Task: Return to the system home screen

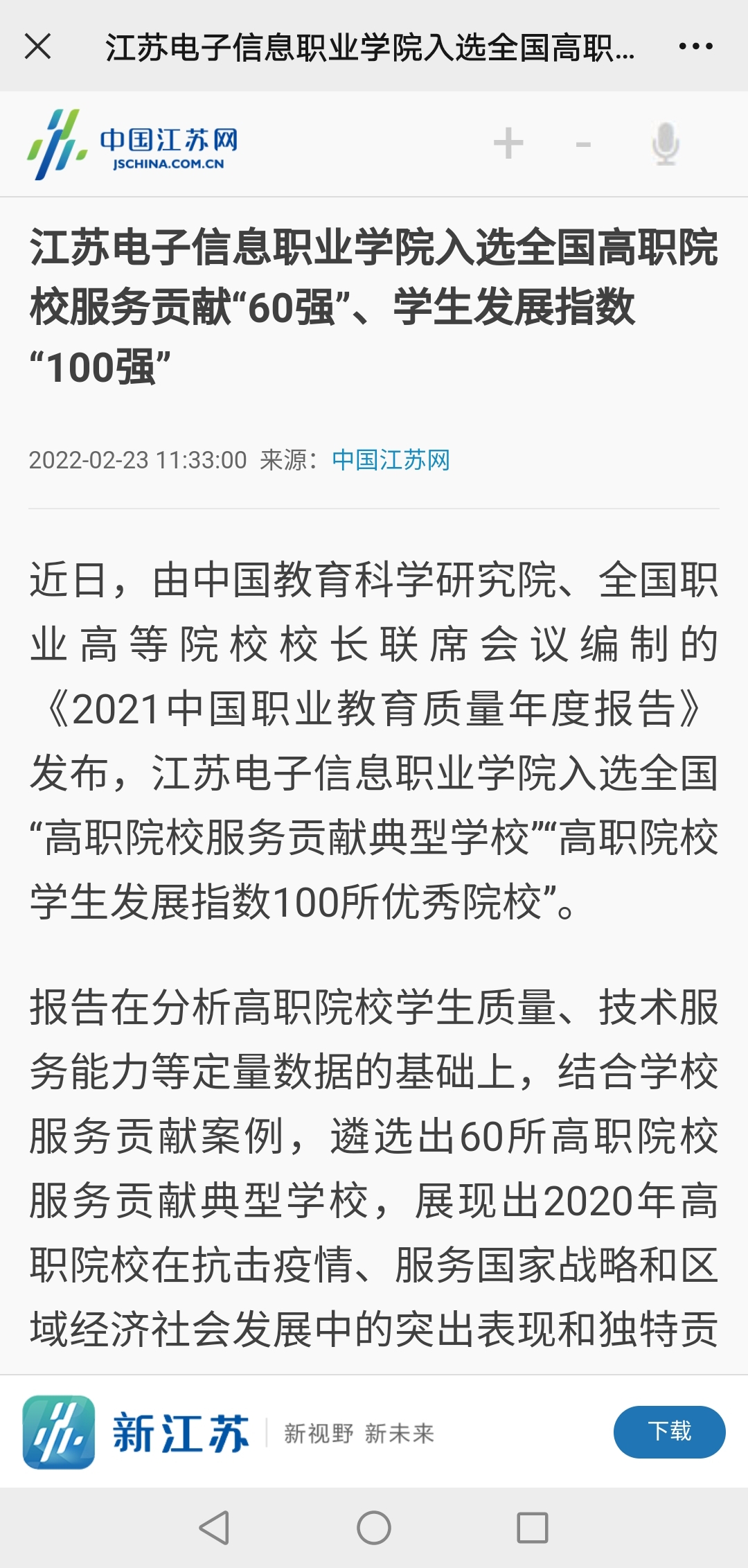Action: click(x=374, y=1527)
